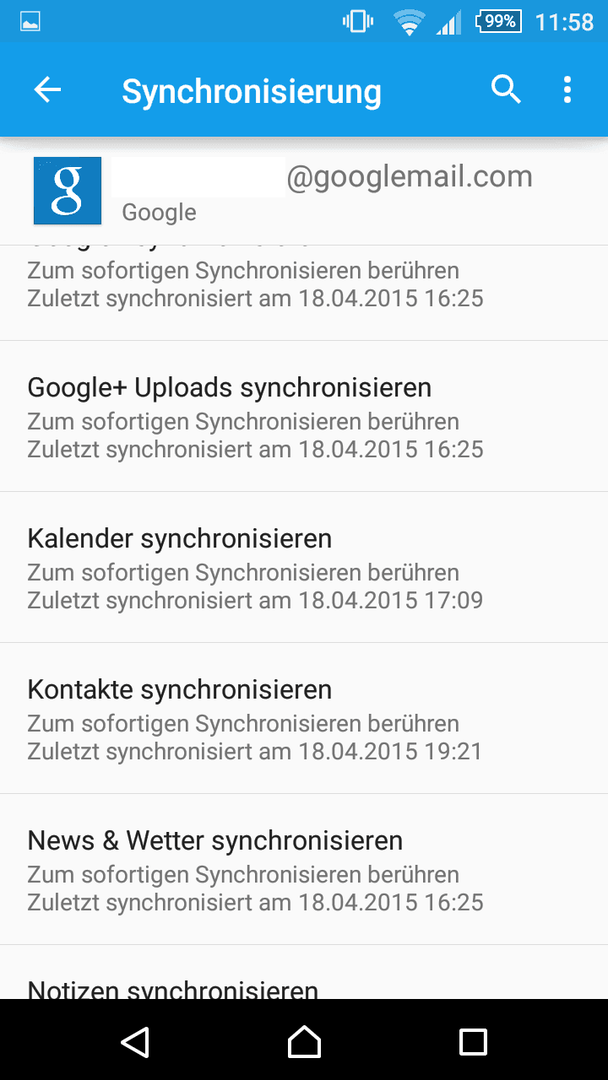Screen dimensions: 608x1080
Task: Go back using the app bar arrow
Action: click(48, 90)
